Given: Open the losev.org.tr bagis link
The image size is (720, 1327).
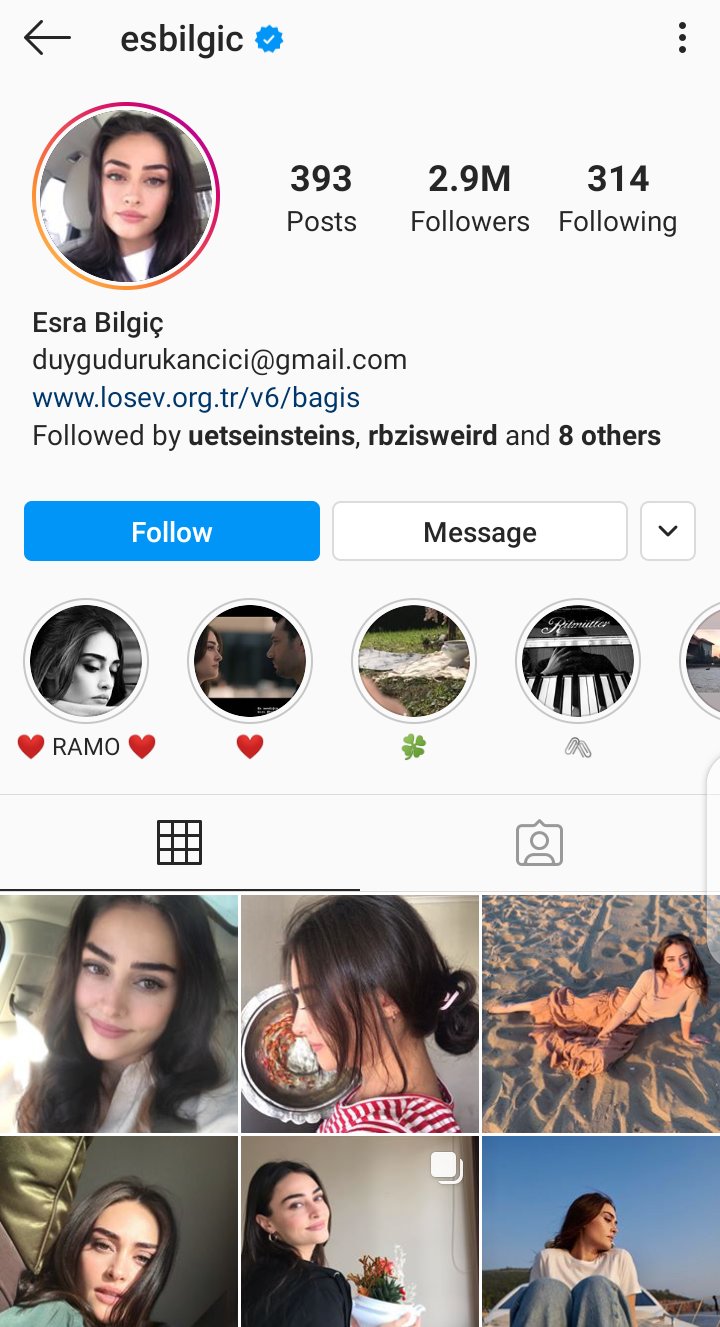Looking at the screenshot, I should (x=196, y=398).
